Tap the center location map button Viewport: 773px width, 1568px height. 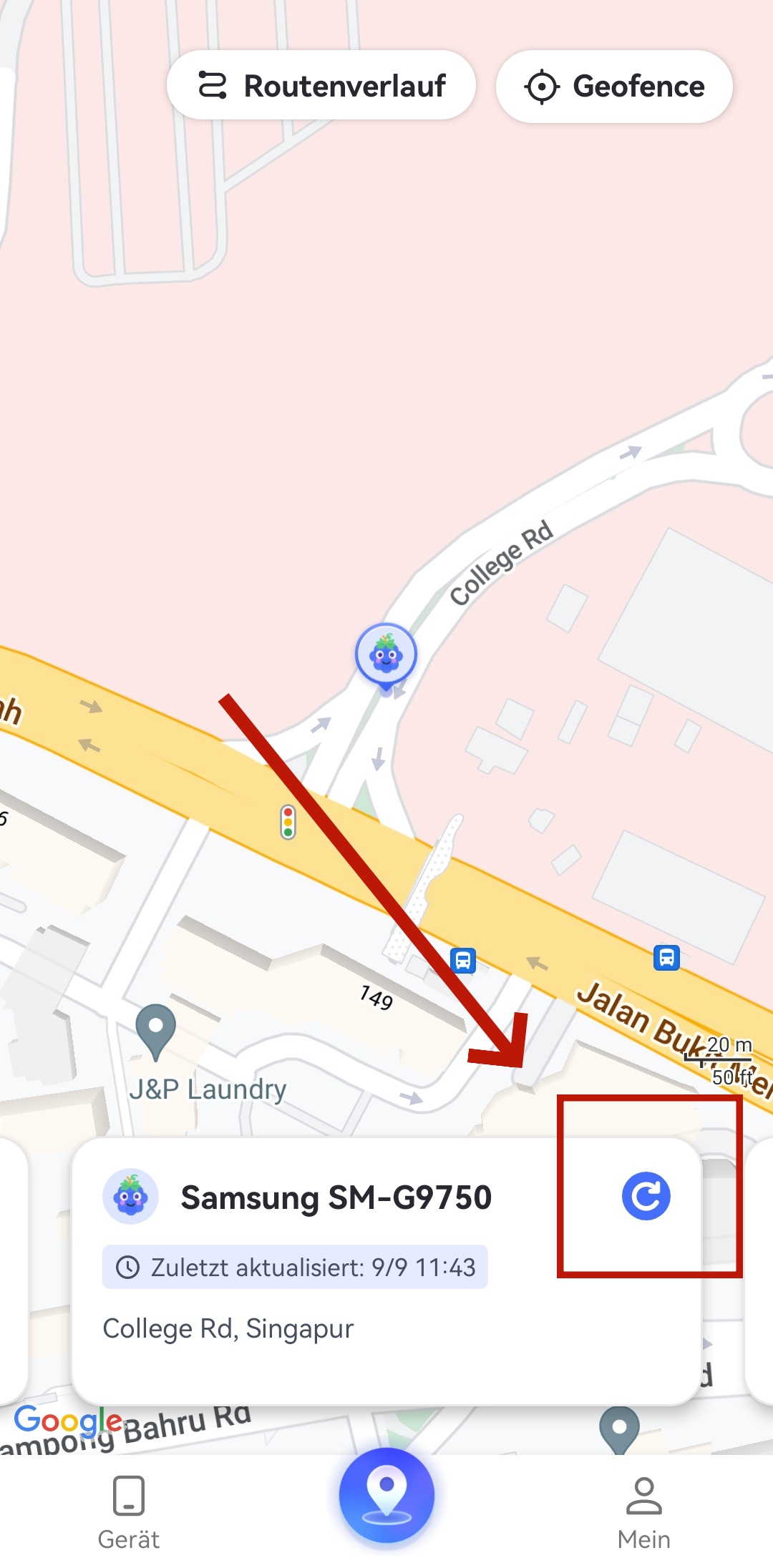[386, 1495]
